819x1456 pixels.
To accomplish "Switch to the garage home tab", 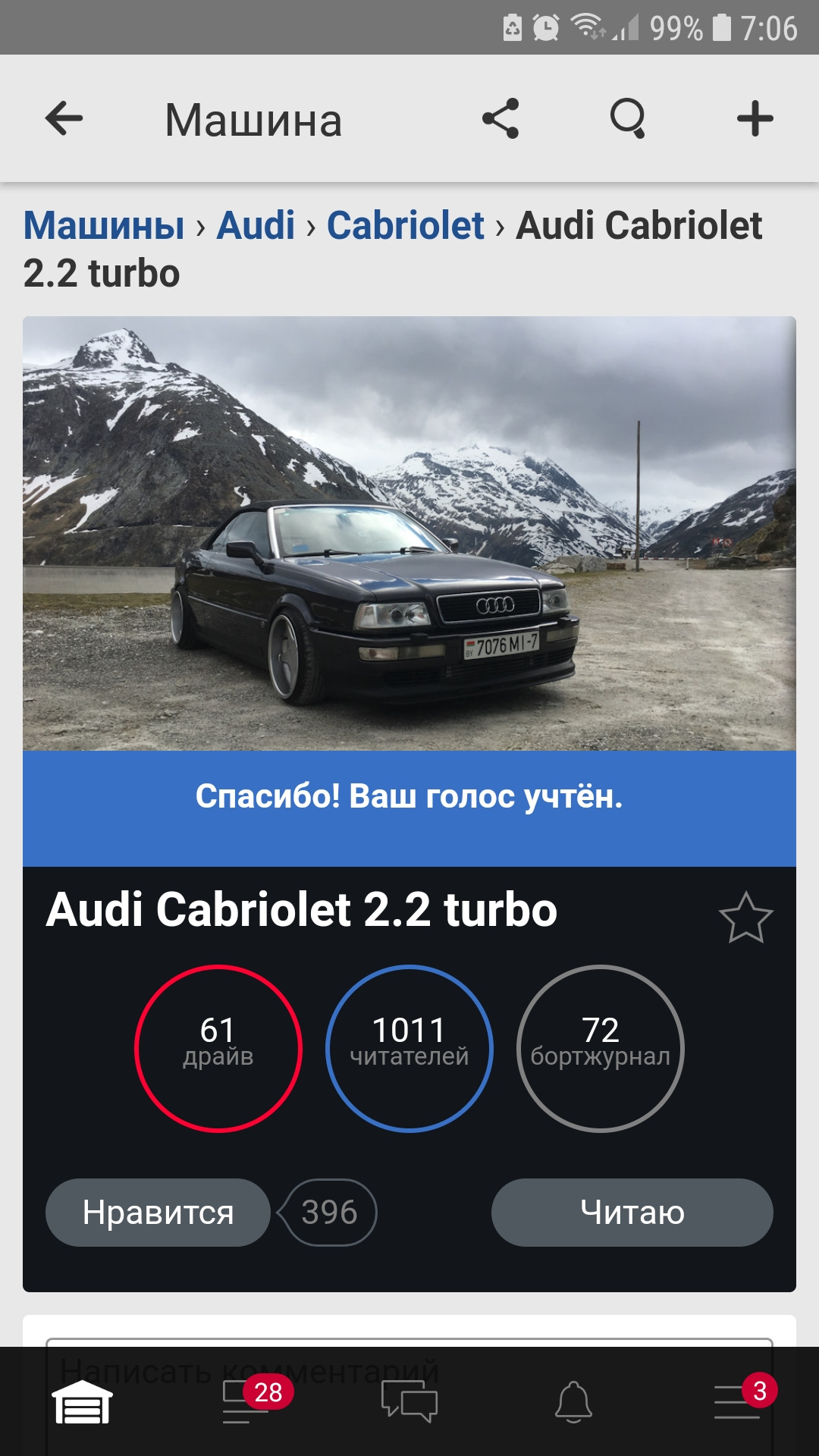I will click(82, 1402).
